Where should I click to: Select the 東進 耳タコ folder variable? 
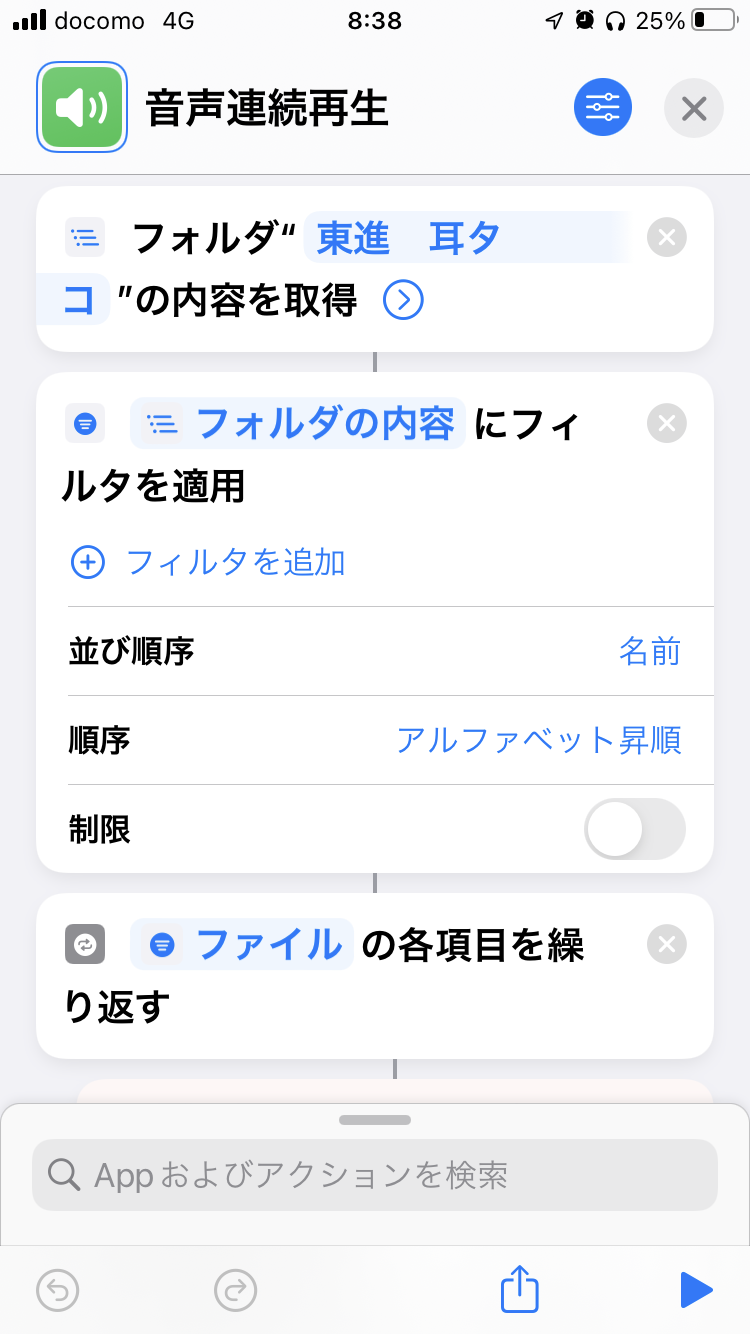pos(408,240)
